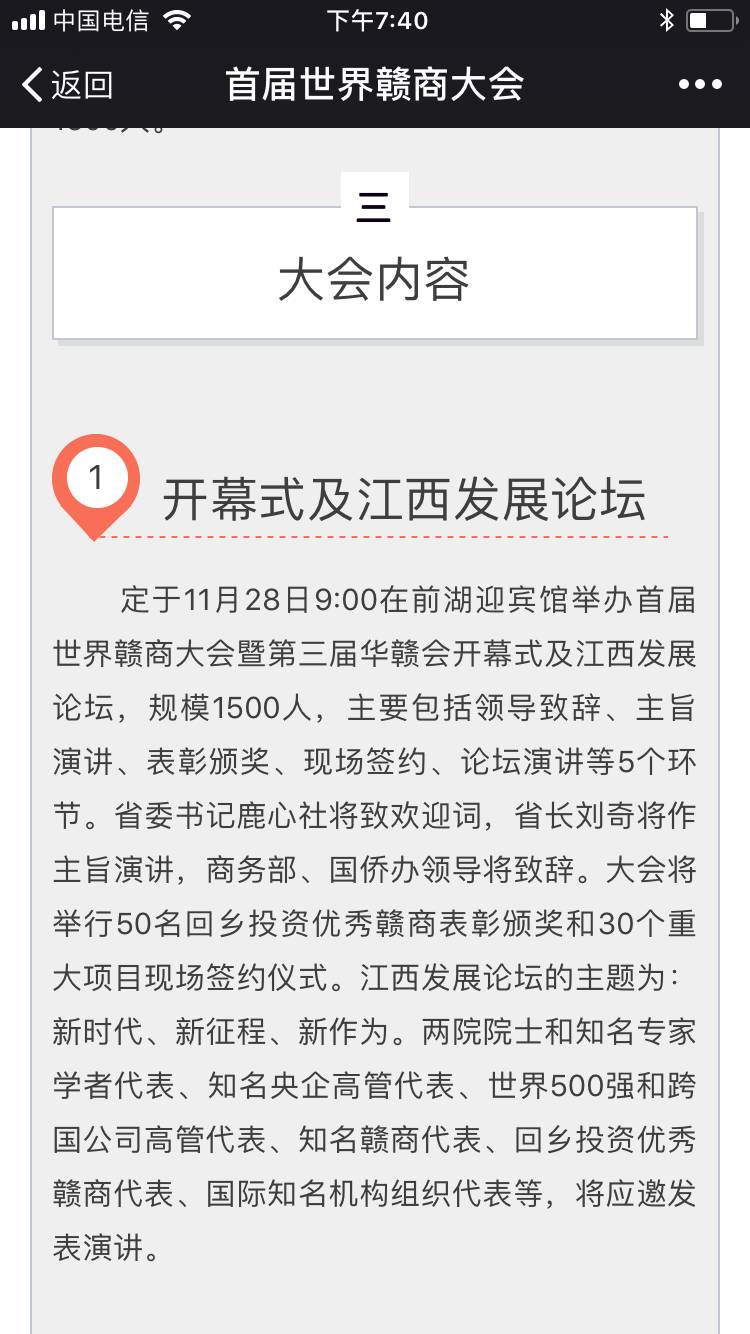
Task: Open the three-dot more options menu
Action: coord(700,85)
